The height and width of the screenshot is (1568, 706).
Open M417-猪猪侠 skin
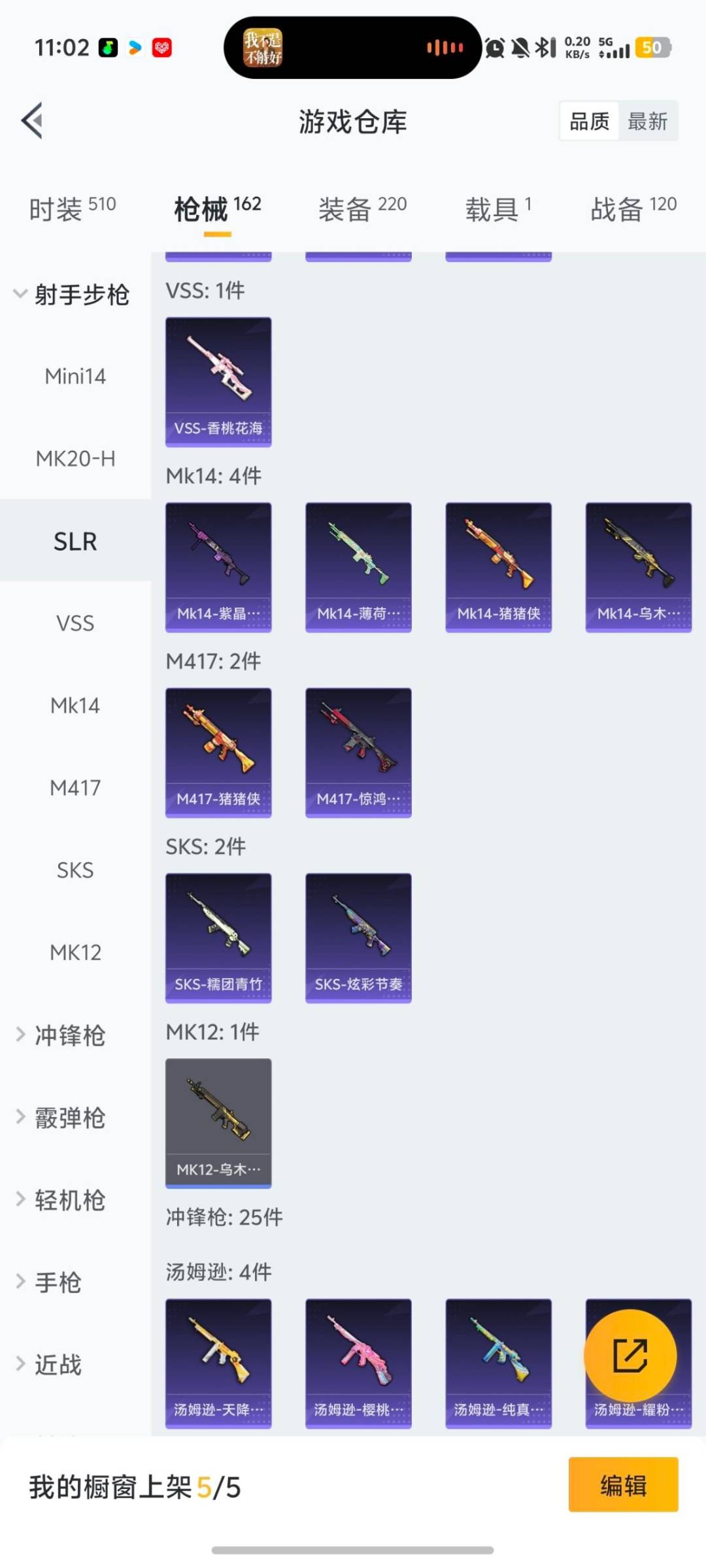pyautogui.click(x=218, y=752)
